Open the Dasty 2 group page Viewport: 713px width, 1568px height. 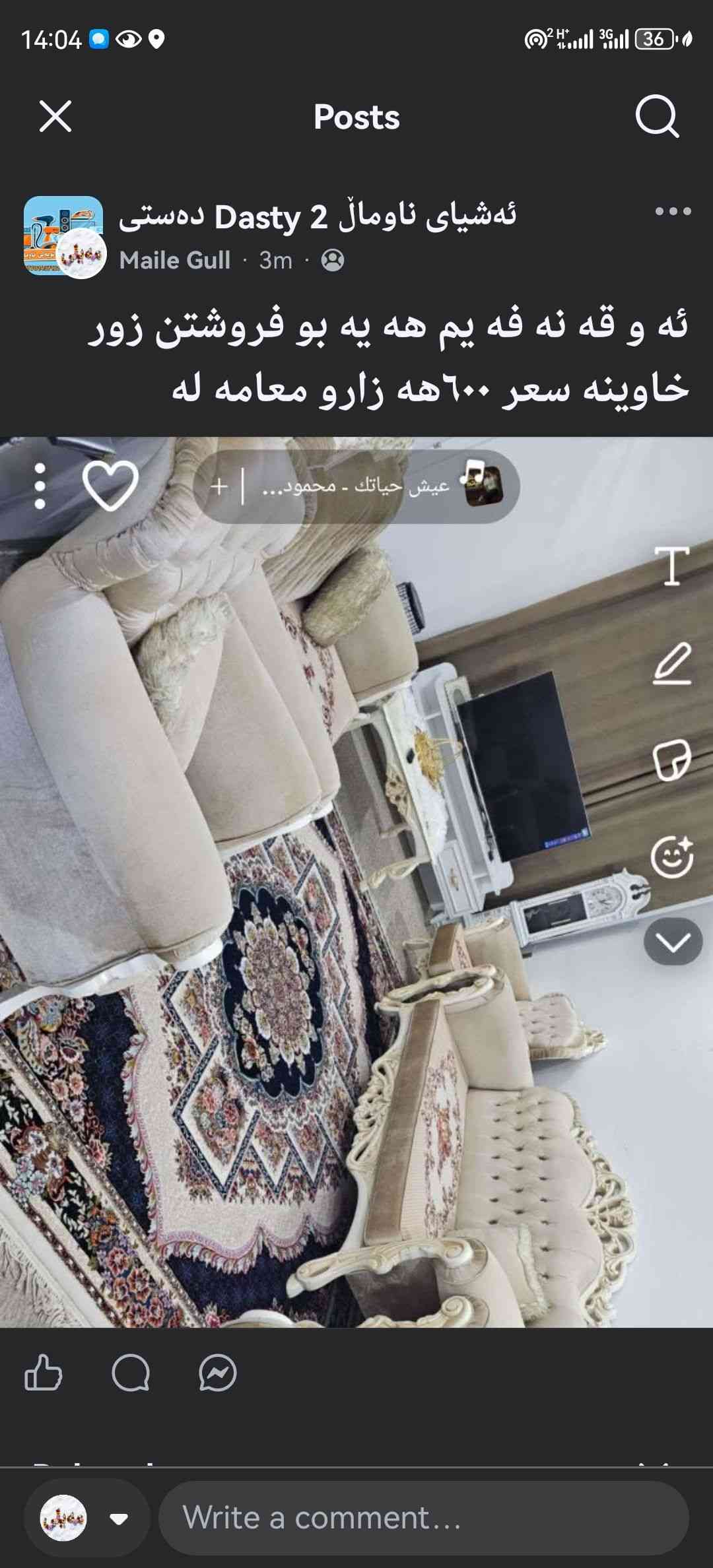317,217
